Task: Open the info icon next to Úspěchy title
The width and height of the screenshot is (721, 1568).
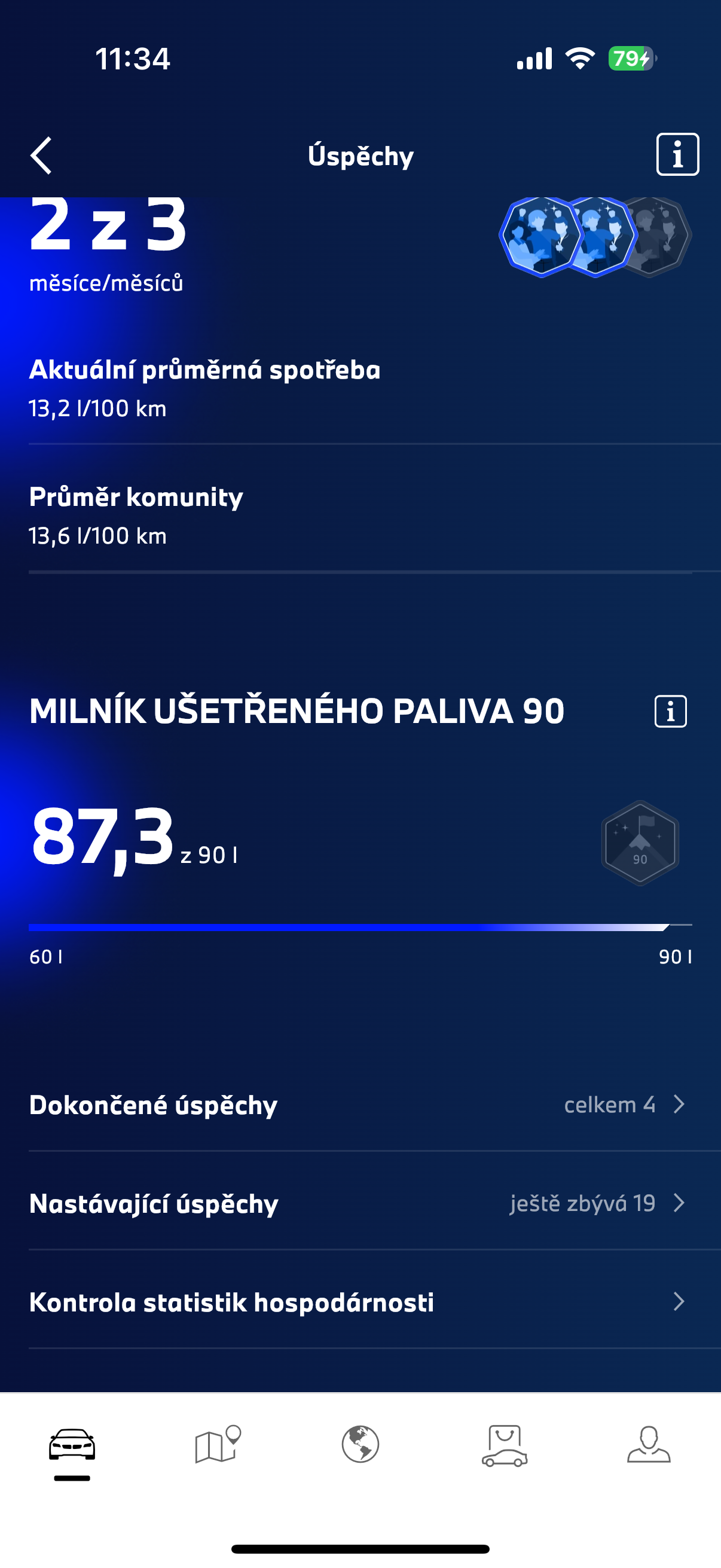Action: pyautogui.click(x=677, y=155)
